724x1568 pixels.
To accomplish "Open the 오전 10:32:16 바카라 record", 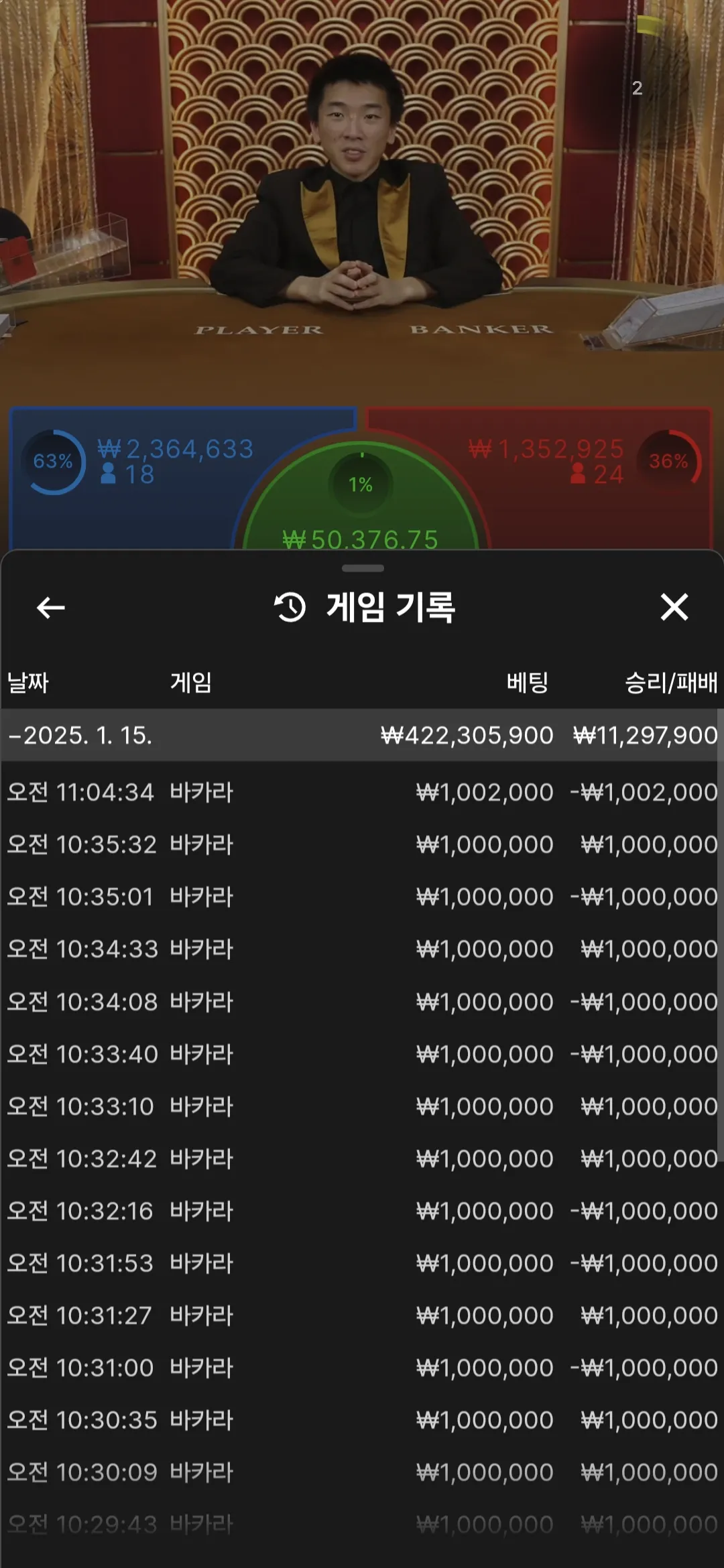I will click(362, 1211).
